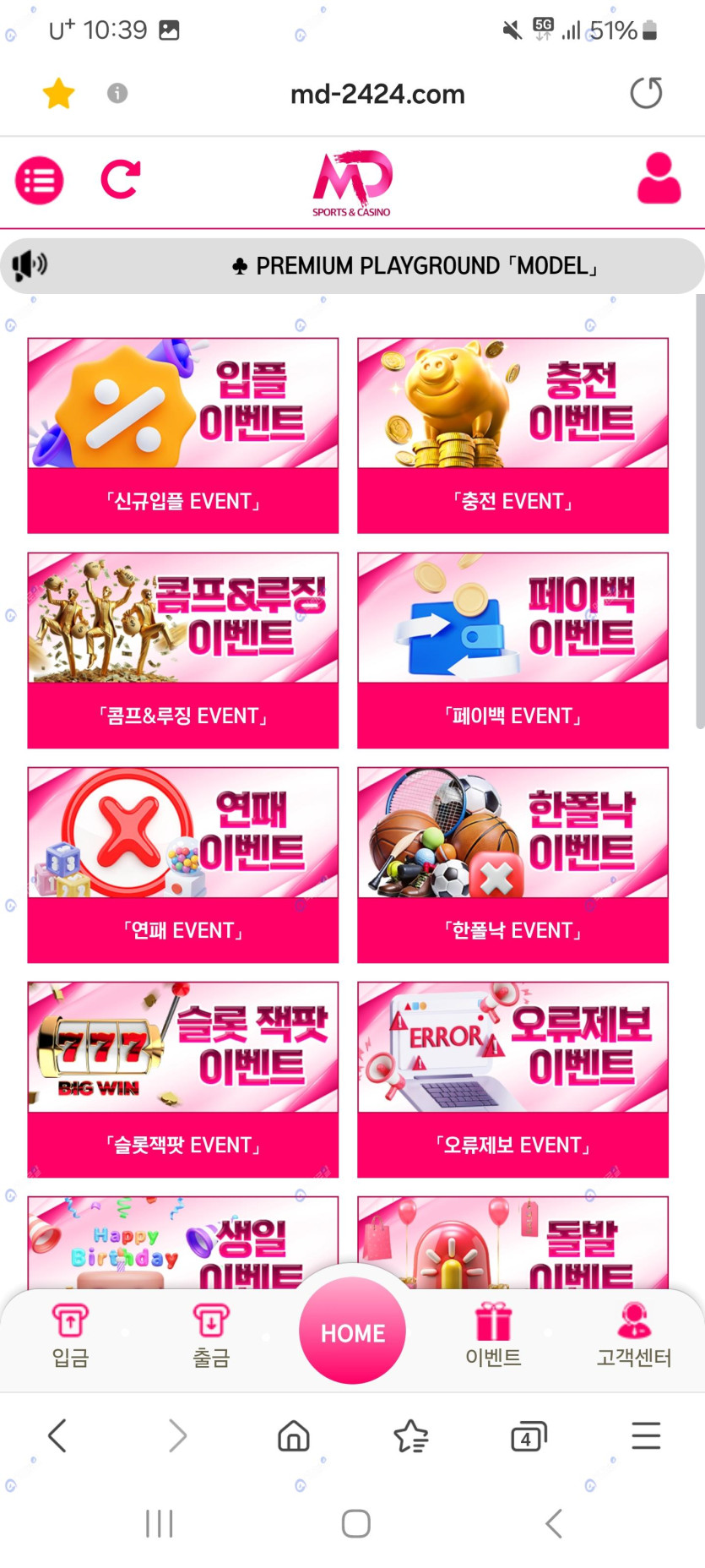View site info icon in address bar

pyautogui.click(x=117, y=93)
